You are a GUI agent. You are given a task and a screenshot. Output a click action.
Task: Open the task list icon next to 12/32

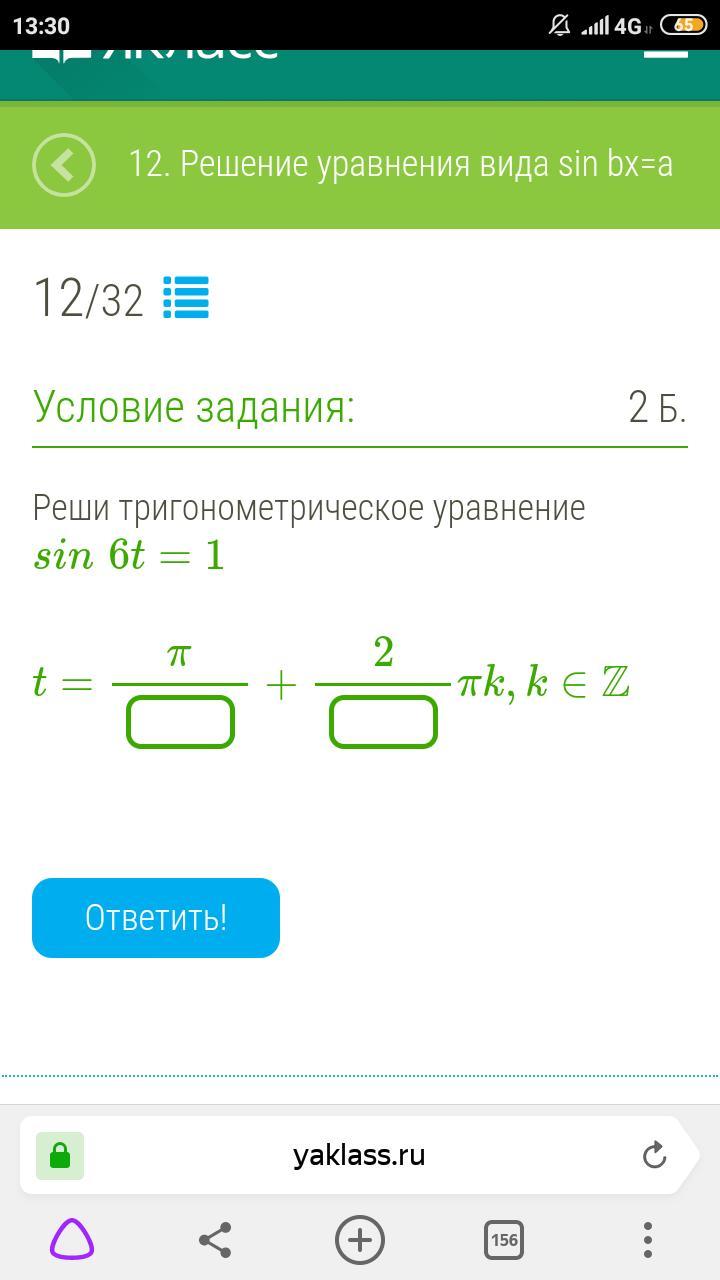(x=186, y=297)
